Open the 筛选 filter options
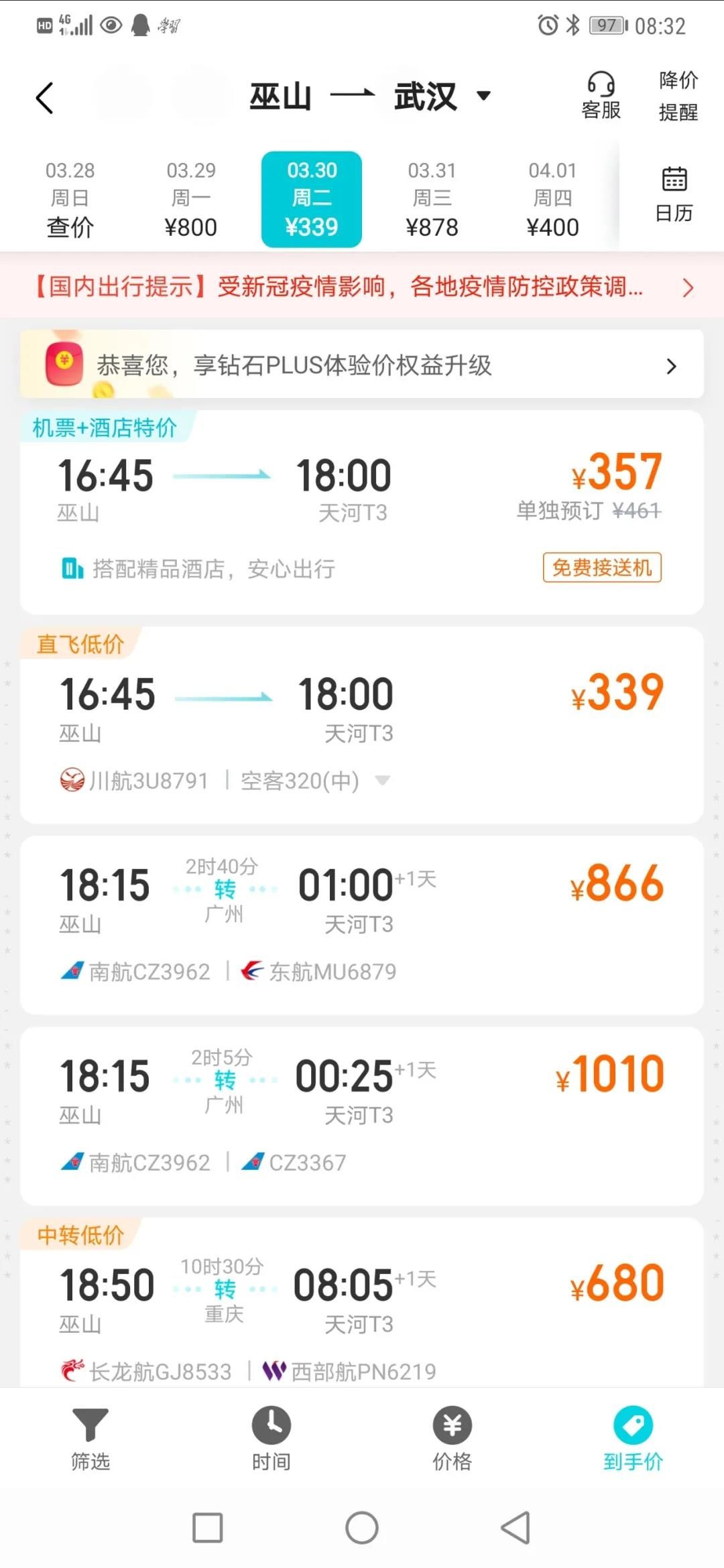 pos(90,1438)
